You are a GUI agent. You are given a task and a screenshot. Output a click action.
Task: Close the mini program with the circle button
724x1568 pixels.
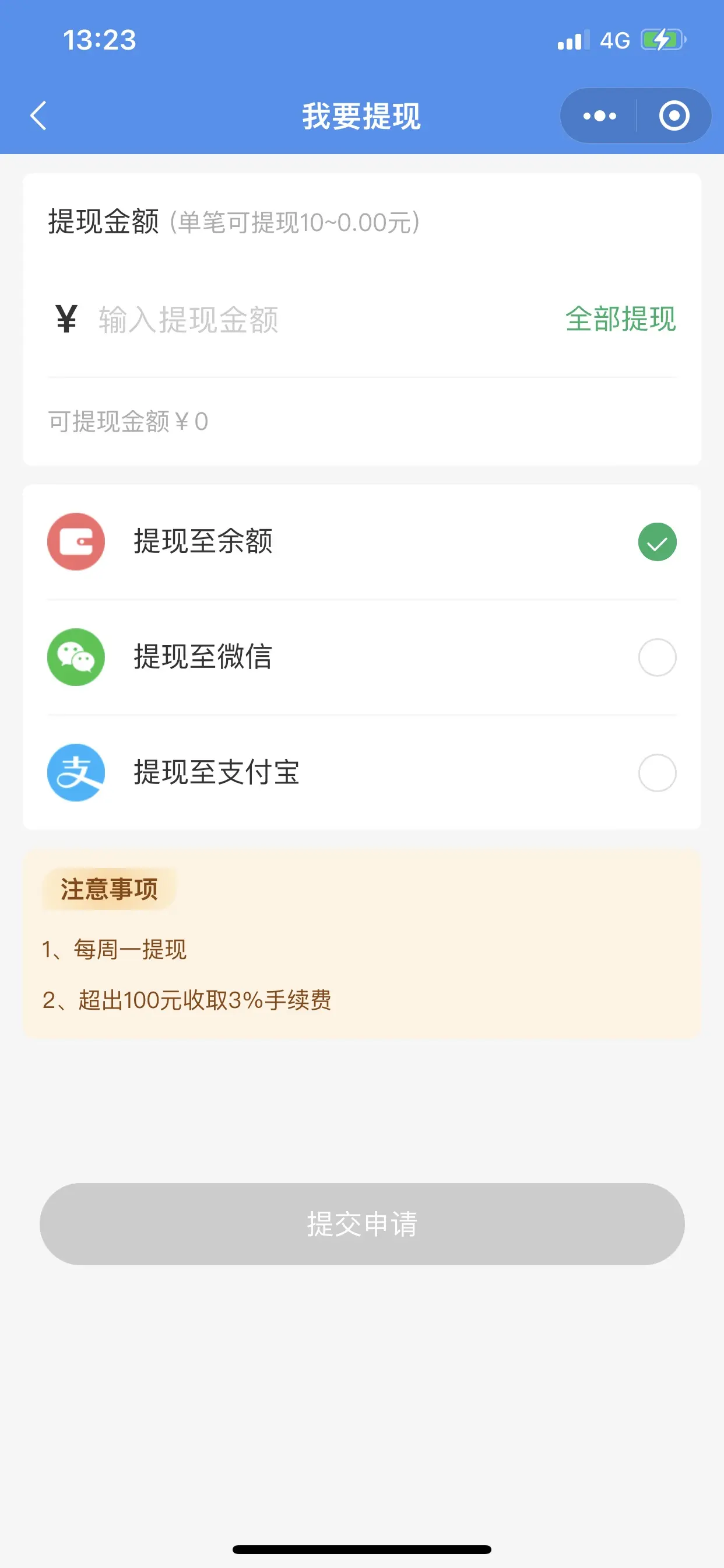673,116
